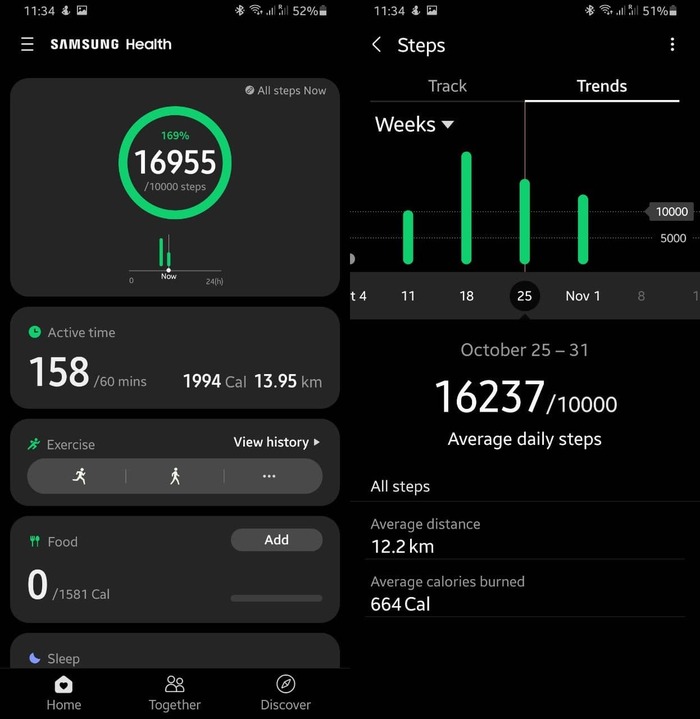Open the Samsung Health drawer menu
Image resolution: width=700 pixels, height=719 pixels.
point(27,45)
